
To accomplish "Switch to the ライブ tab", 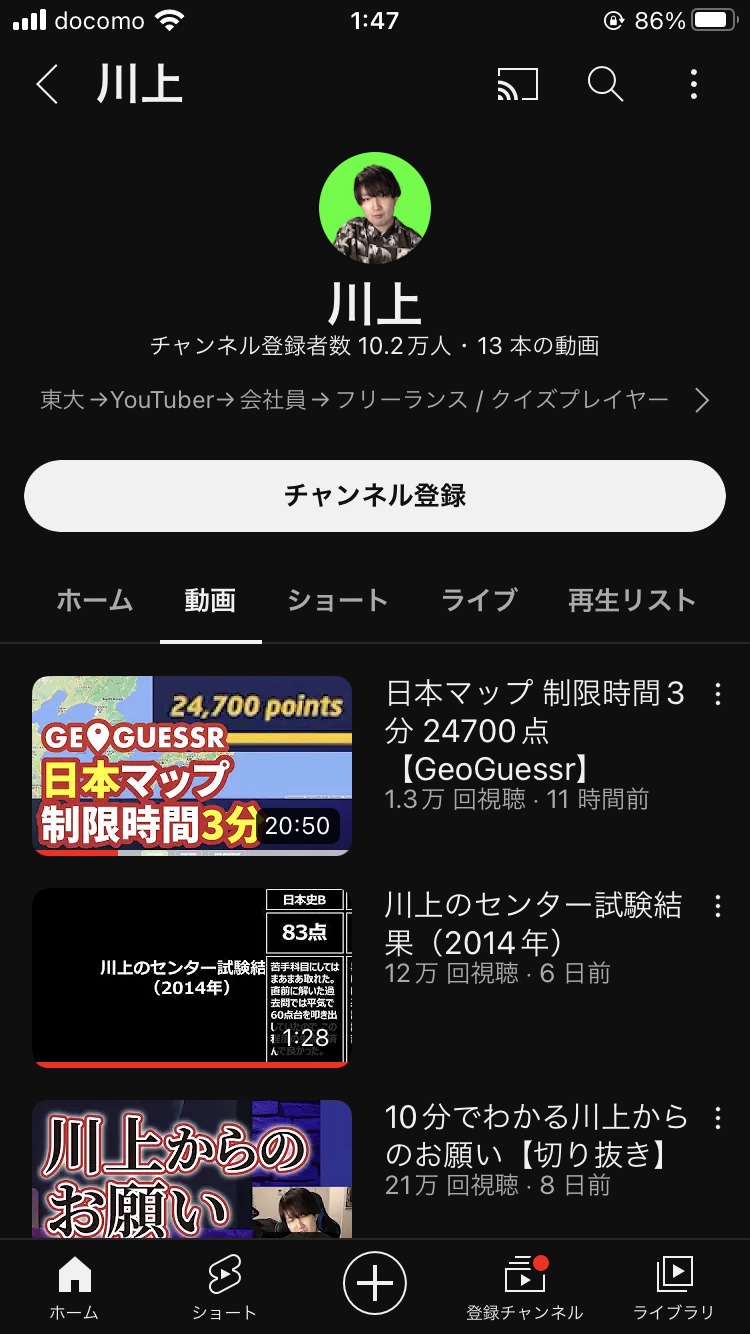I will tap(479, 600).
